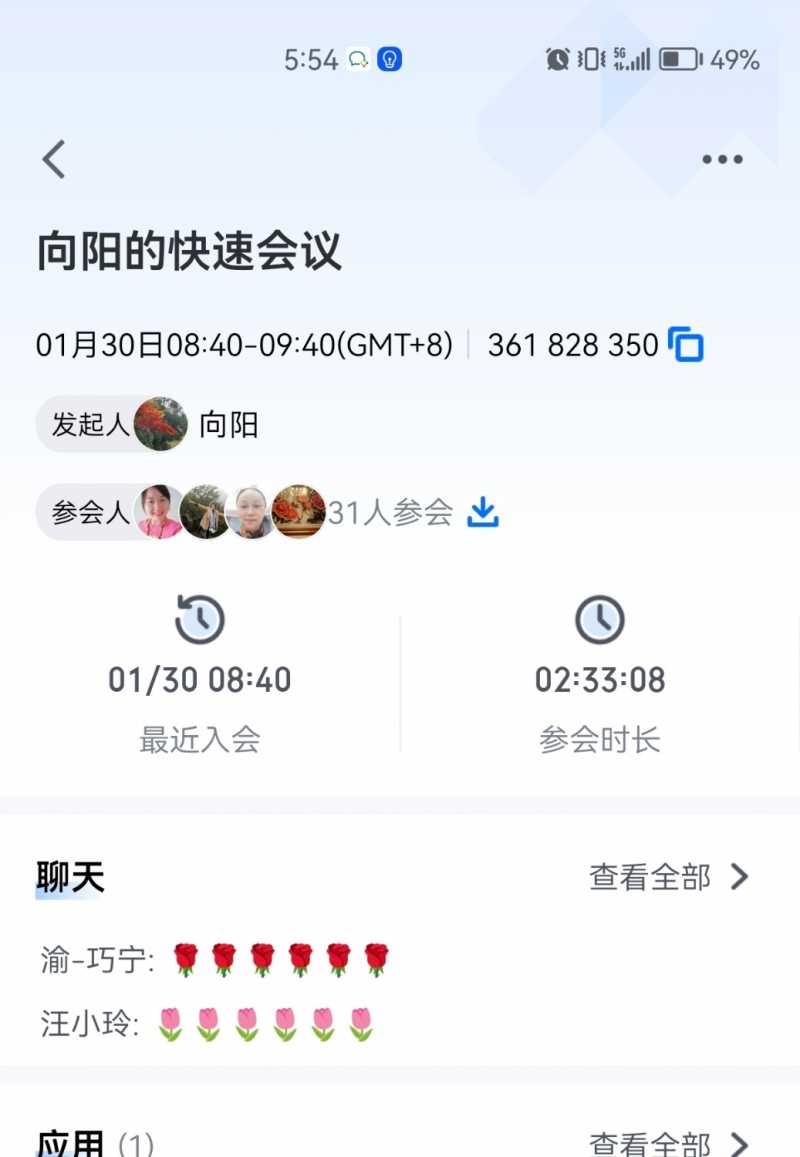The width and height of the screenshot is (800, 1157).
Task: Tap the blue flashlight icon beside the clock
Action: click(388, 60)
